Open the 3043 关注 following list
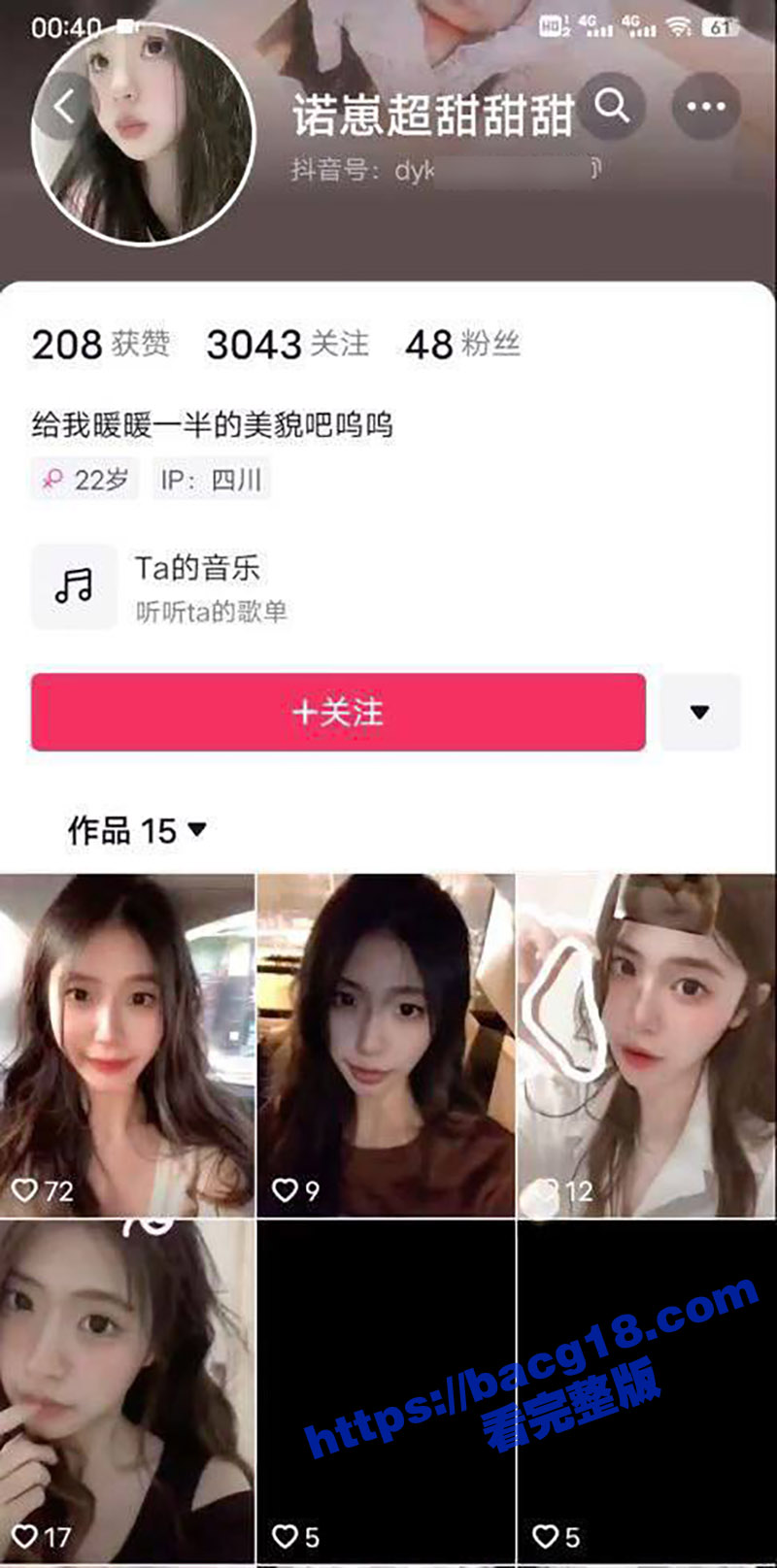Screen dimensions: 777x1568 [x=287, y=344]
